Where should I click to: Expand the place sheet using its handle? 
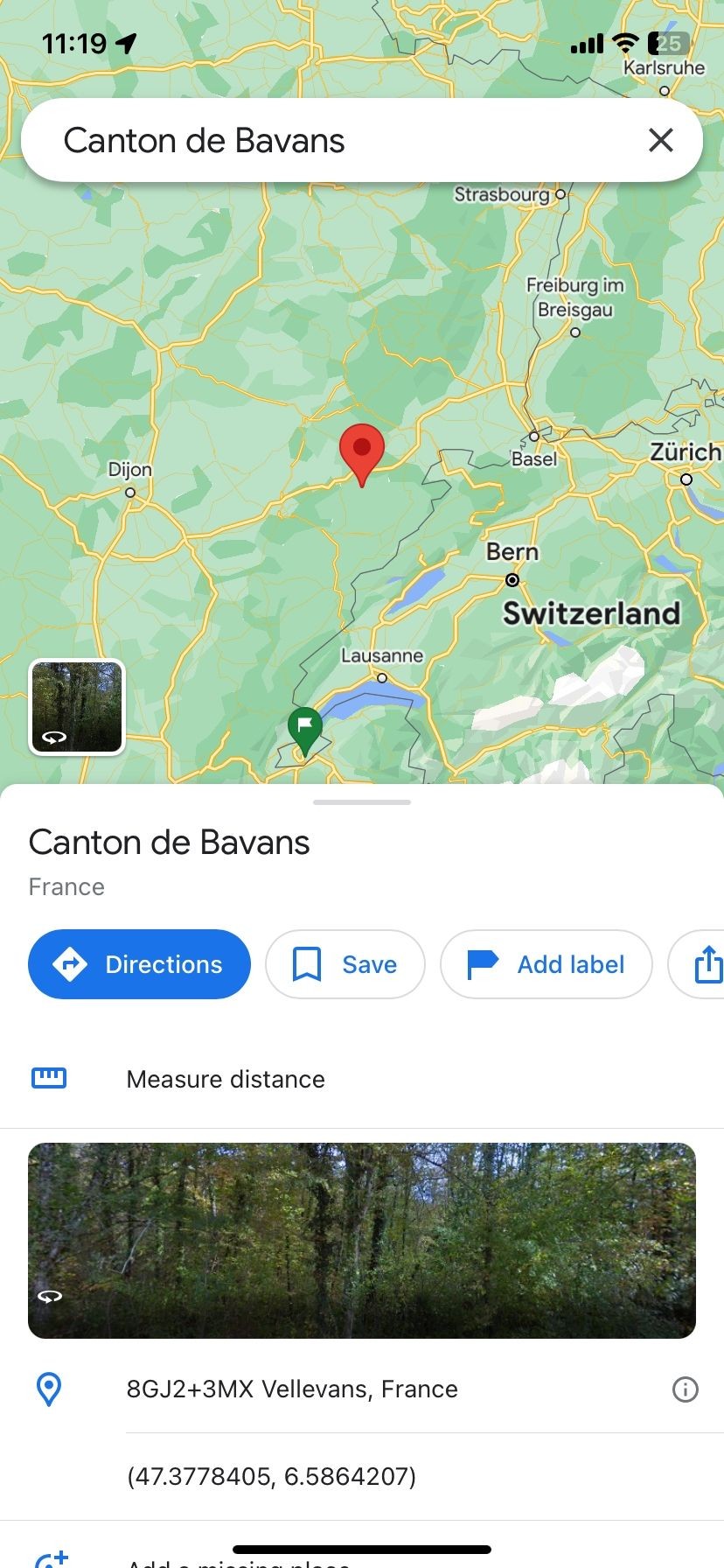click(x=362, y=801)
